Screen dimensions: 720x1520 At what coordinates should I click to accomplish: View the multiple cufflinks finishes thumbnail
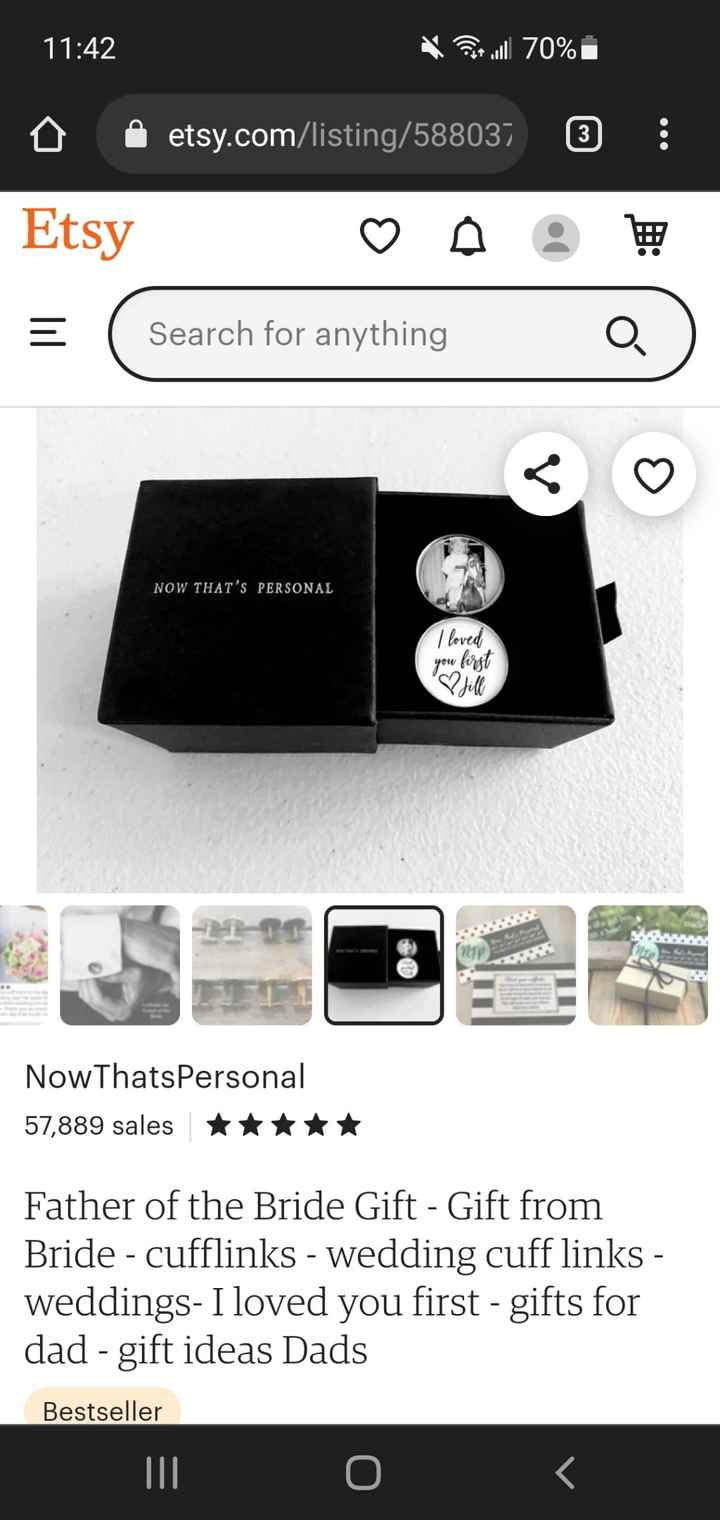click(x=252, y=965)
